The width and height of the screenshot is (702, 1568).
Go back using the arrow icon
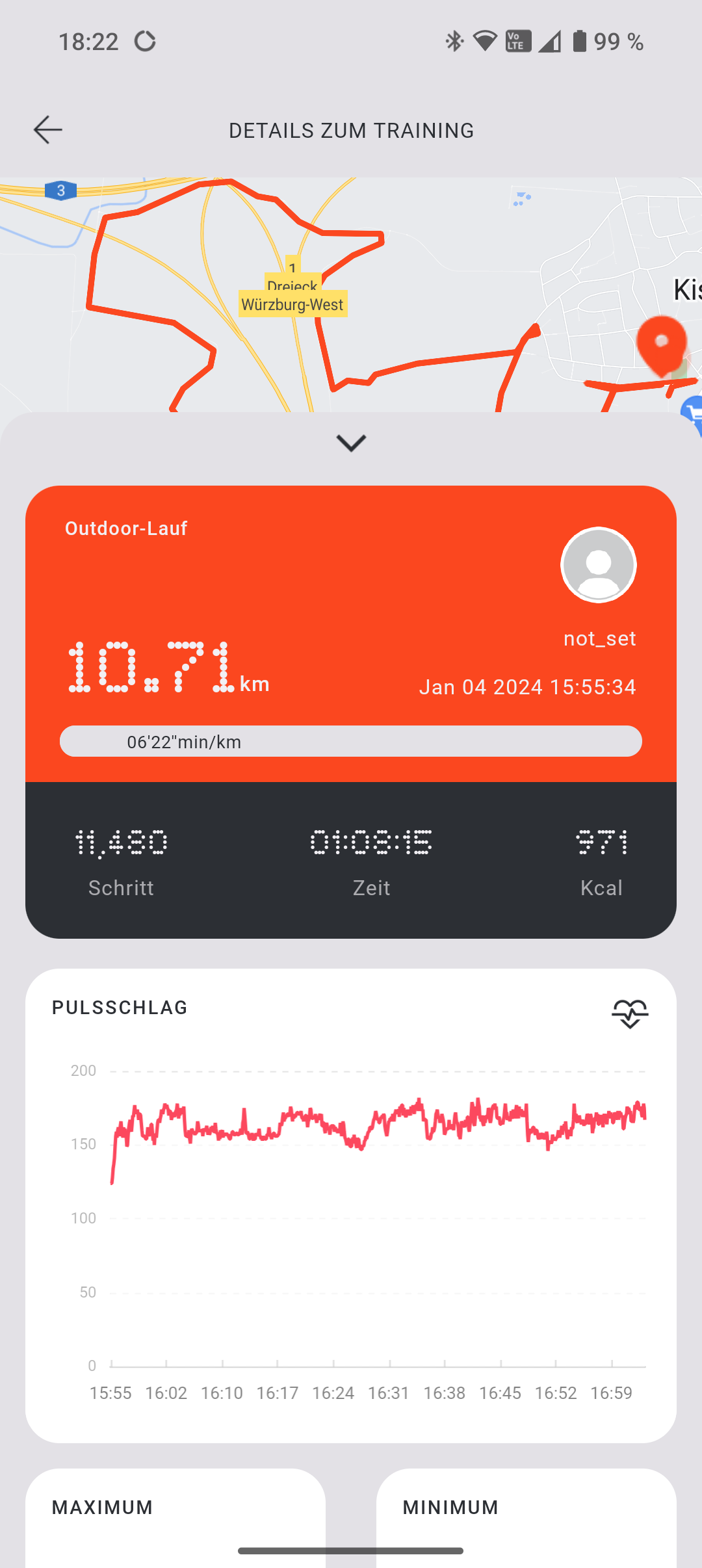coord(48,130)
